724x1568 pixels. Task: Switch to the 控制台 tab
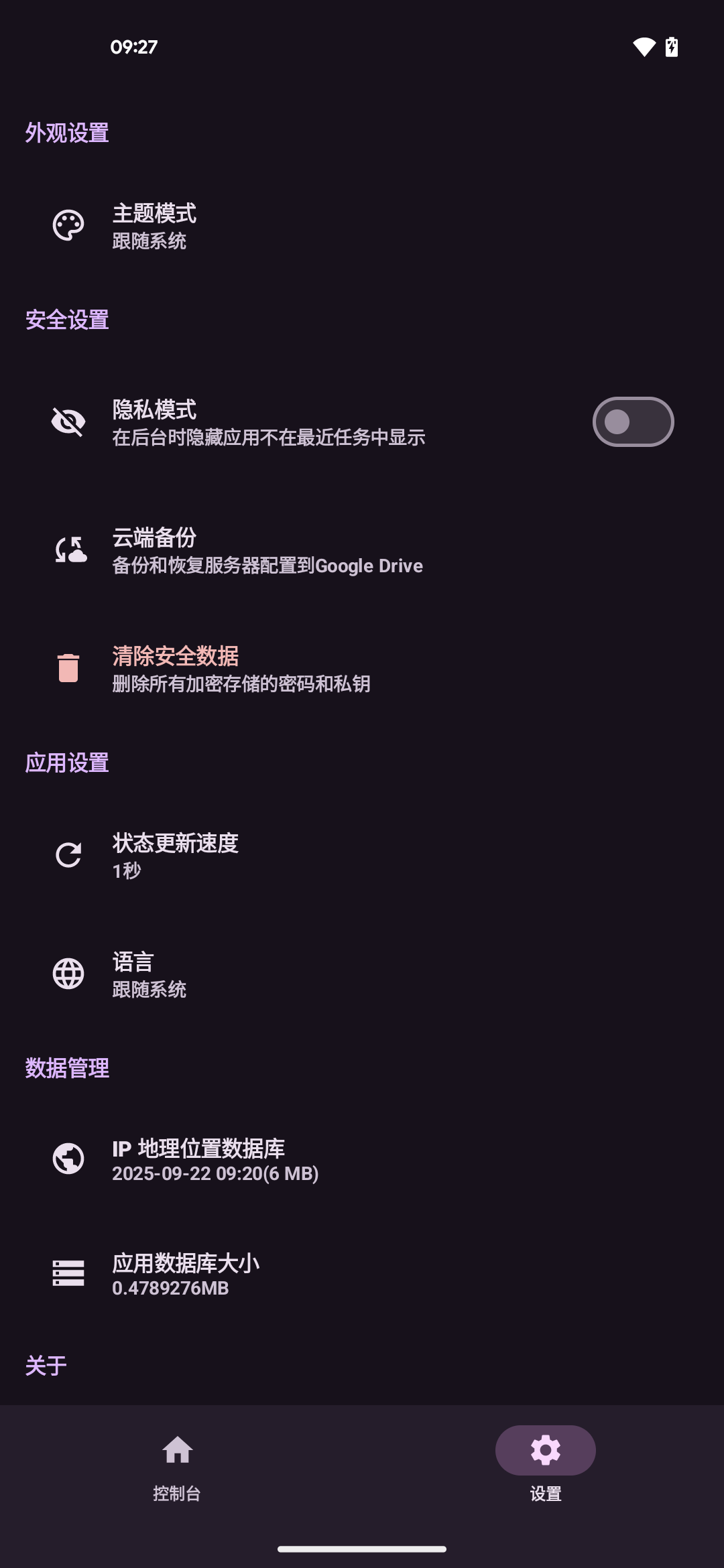pyautogui.click(x=178, y=1467)
